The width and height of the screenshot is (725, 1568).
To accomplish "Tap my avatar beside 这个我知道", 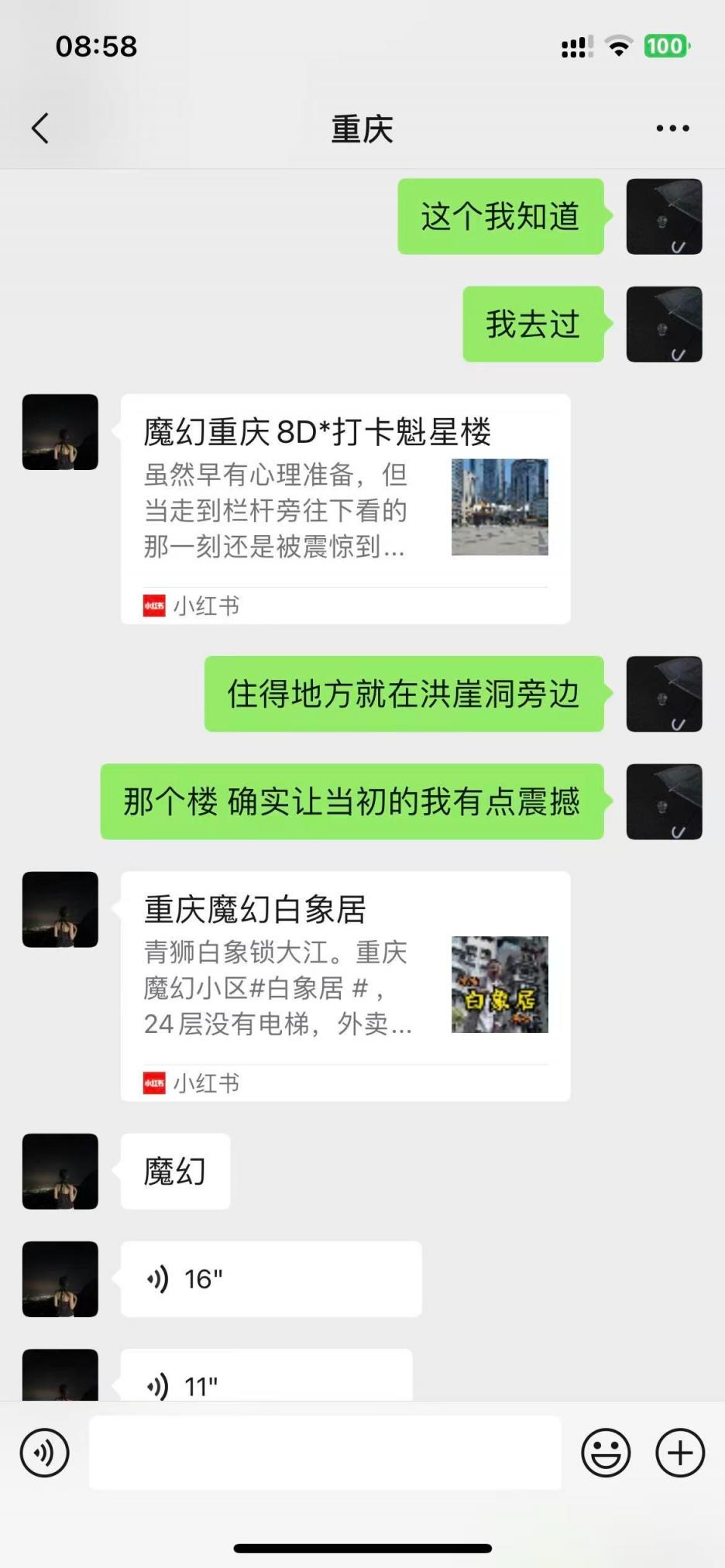I will tap(664, 217).
